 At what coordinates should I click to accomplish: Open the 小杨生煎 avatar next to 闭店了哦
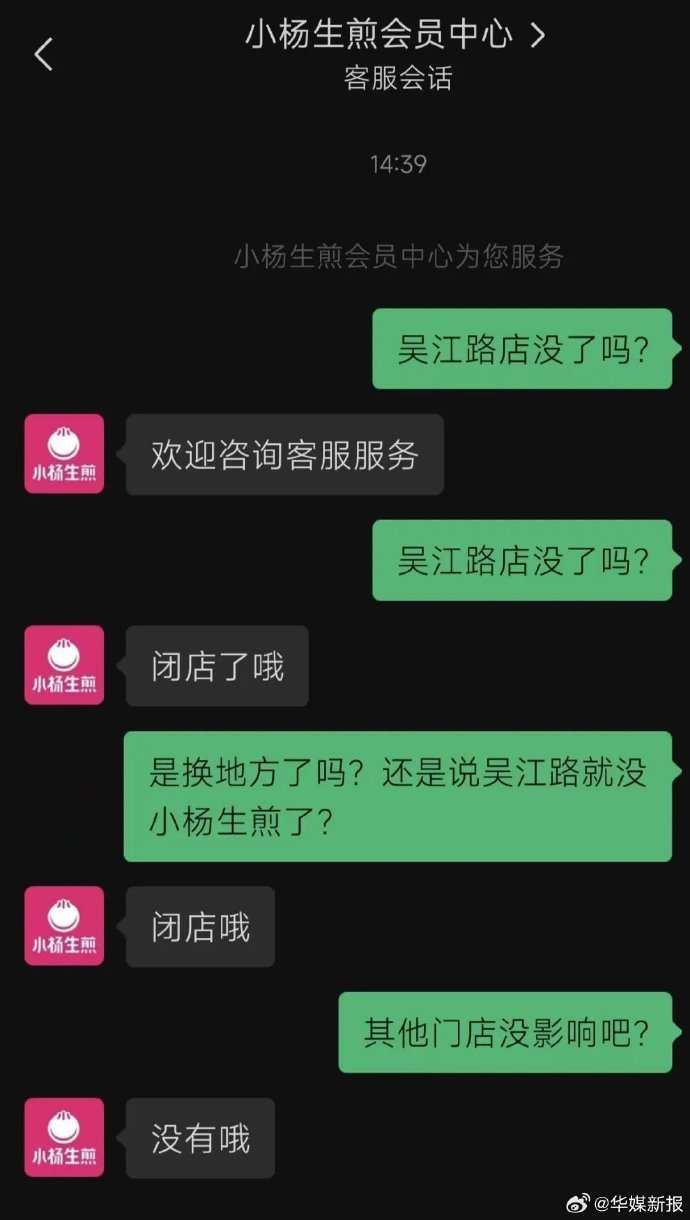click(64, 665)
